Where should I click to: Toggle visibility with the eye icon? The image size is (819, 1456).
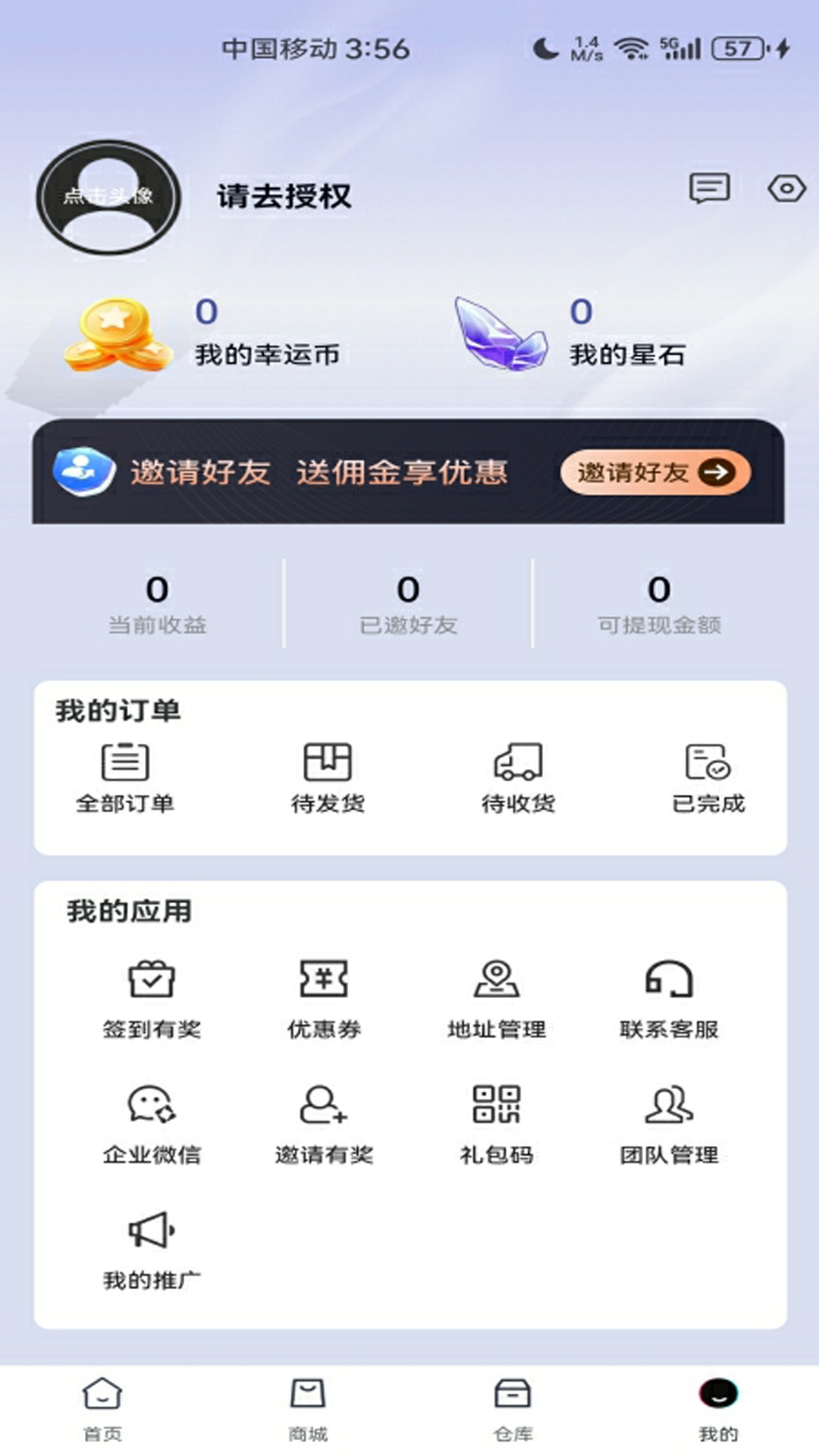pyautogui.click(x=786, y=188)
